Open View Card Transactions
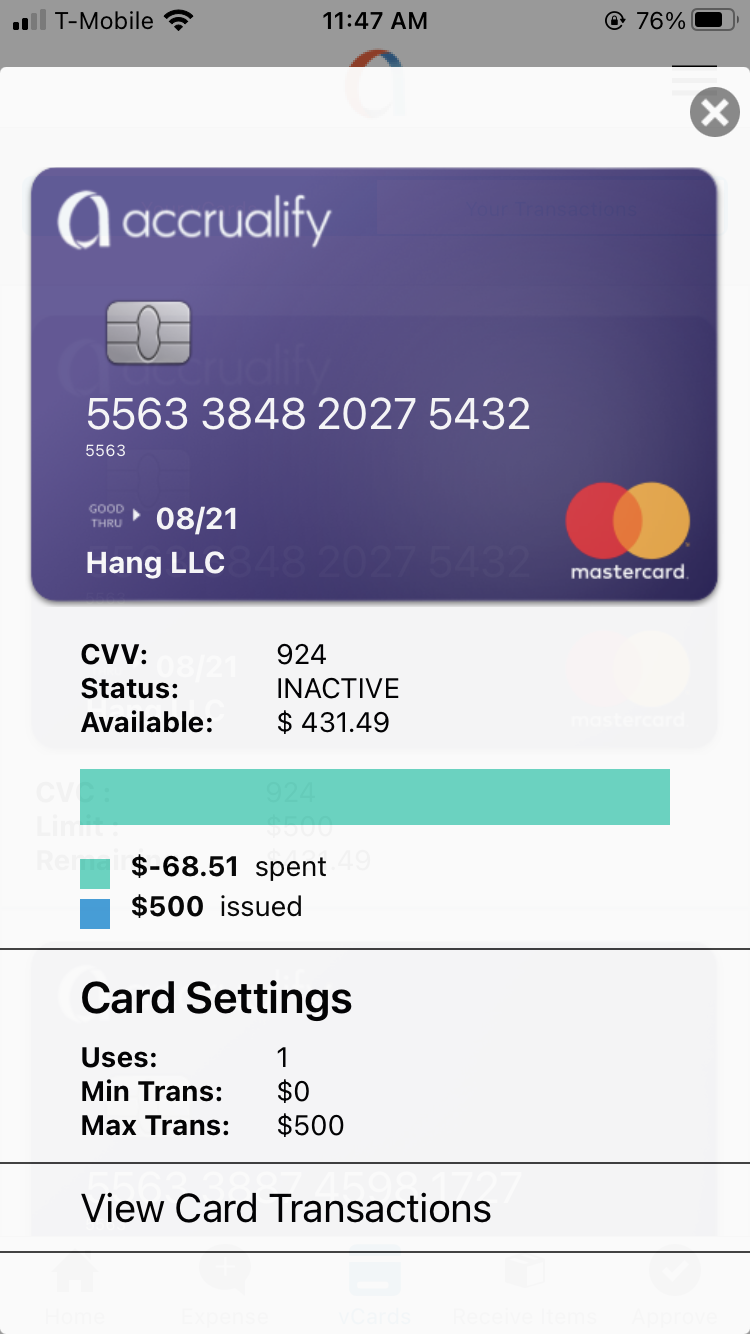 coord(286,1208)
